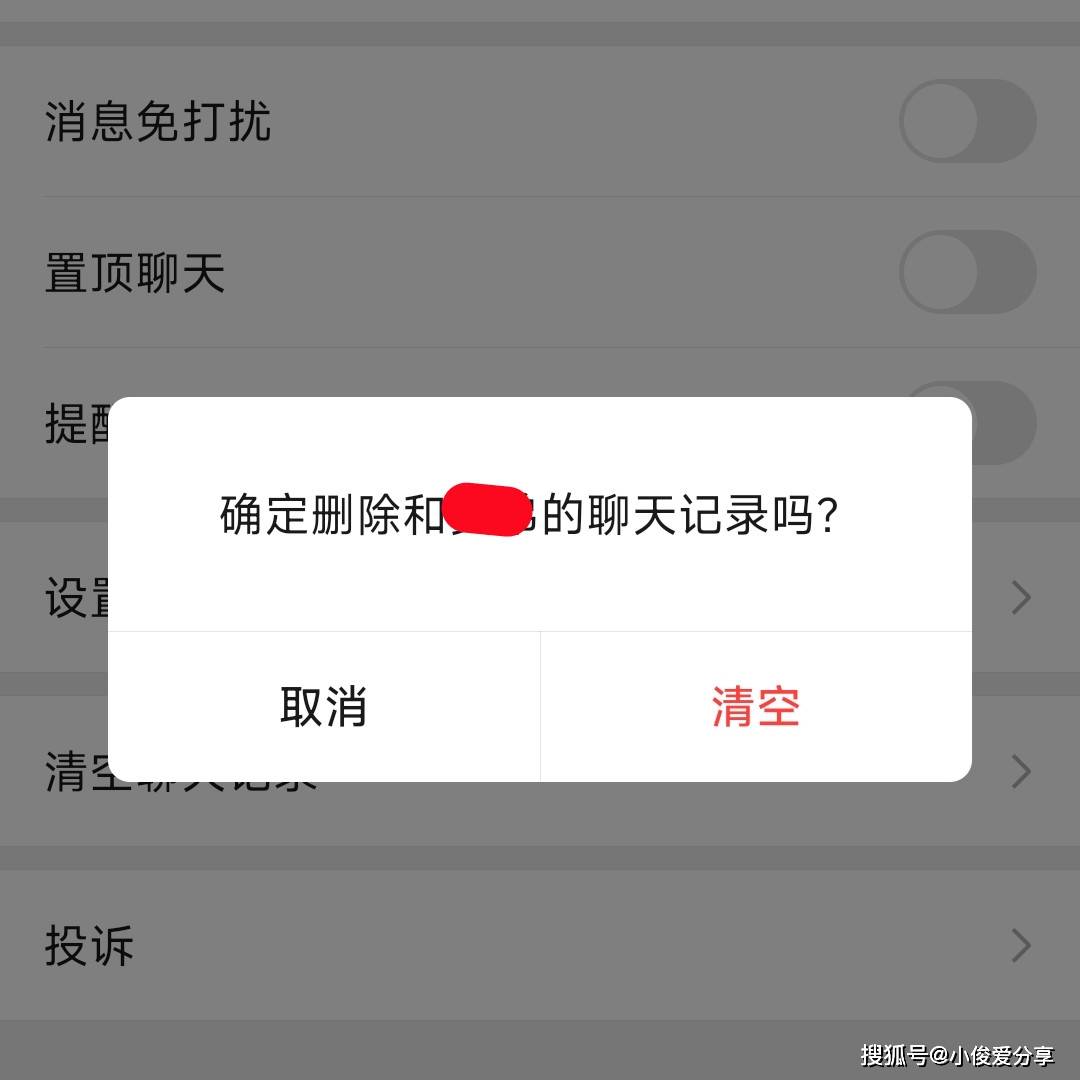Confirm clearing with the red 清空 button
This screenshot has width=1080, height=1080.
click(x=756, y=707)
